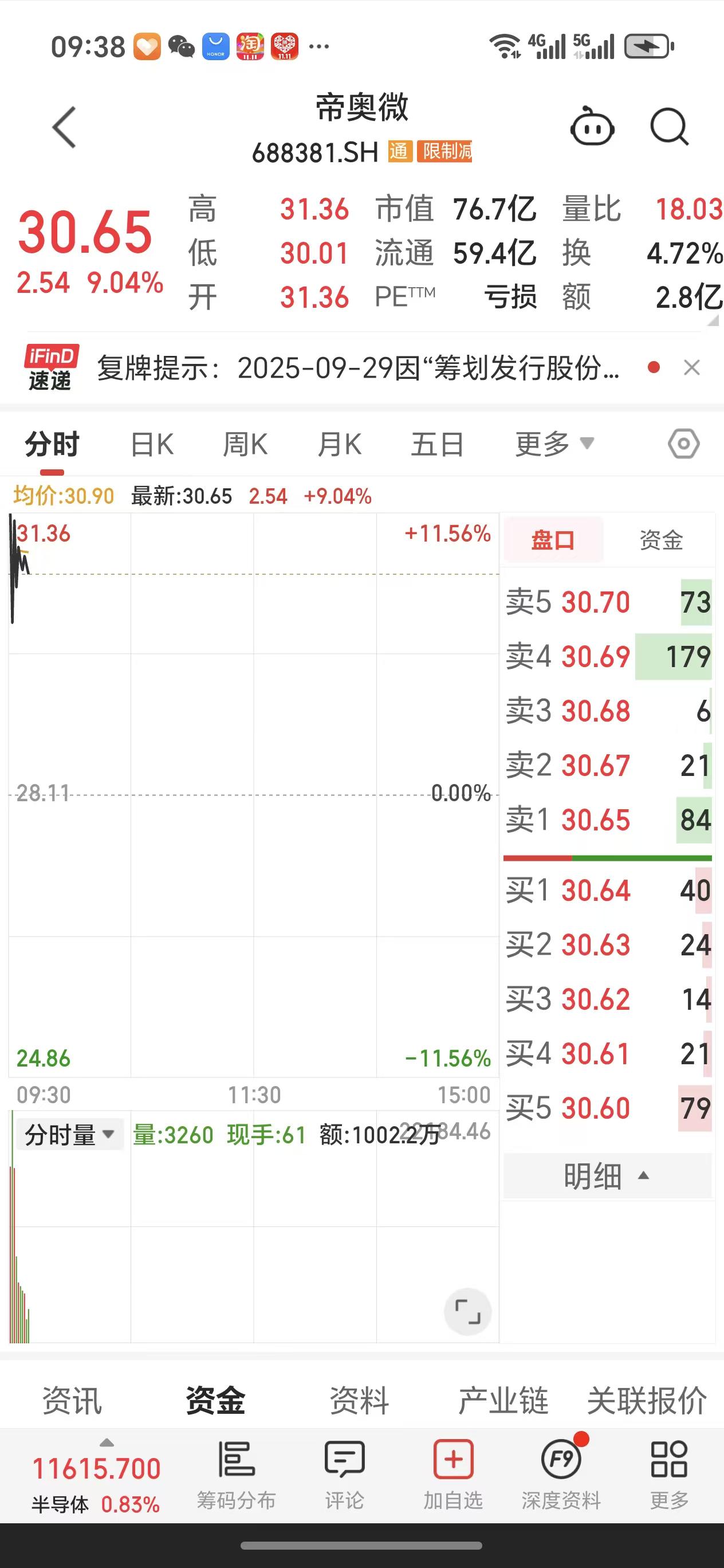Expand the 更多 chart period dropdown
The width and height of the screenshot is (724, 1568).
coord(554,444)
